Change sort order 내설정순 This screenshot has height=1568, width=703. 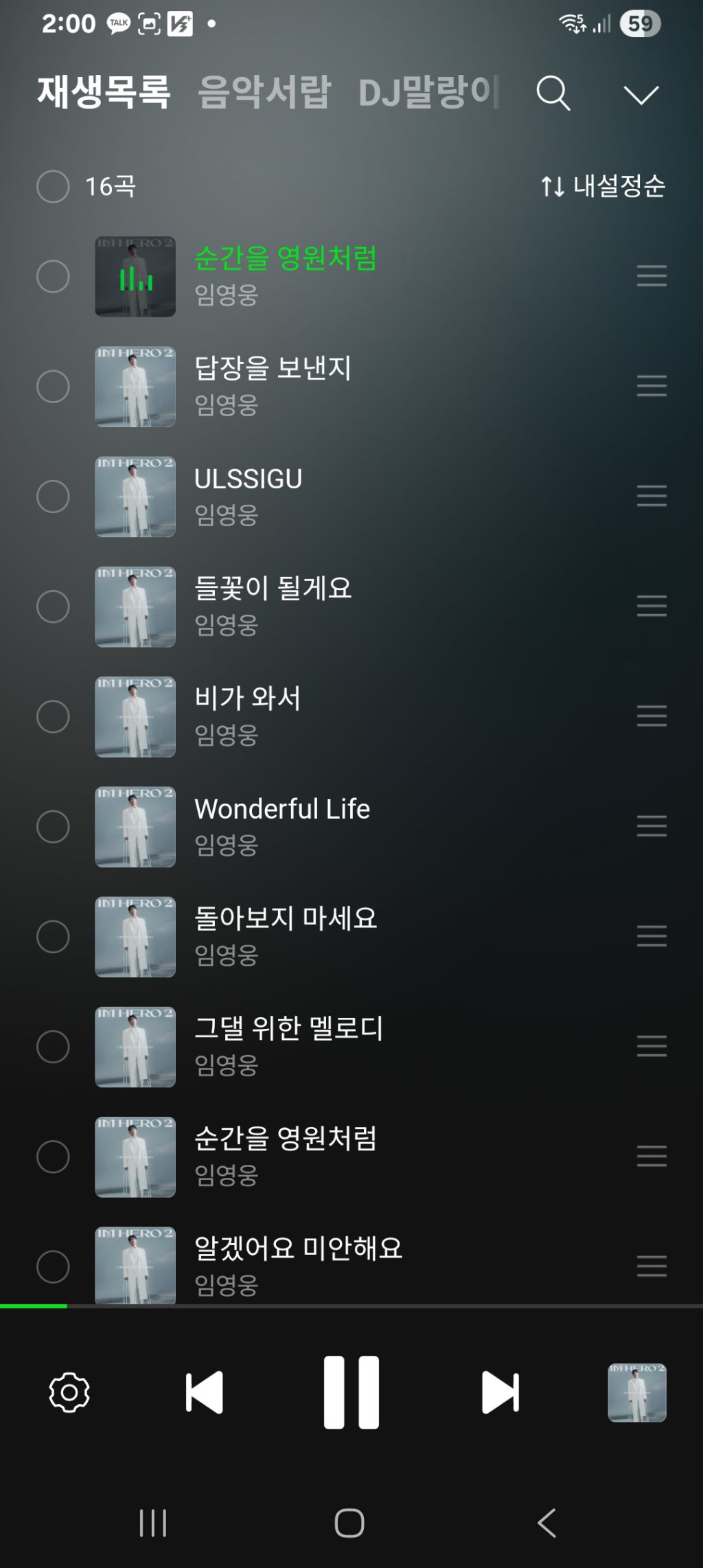tap(603, 186)
